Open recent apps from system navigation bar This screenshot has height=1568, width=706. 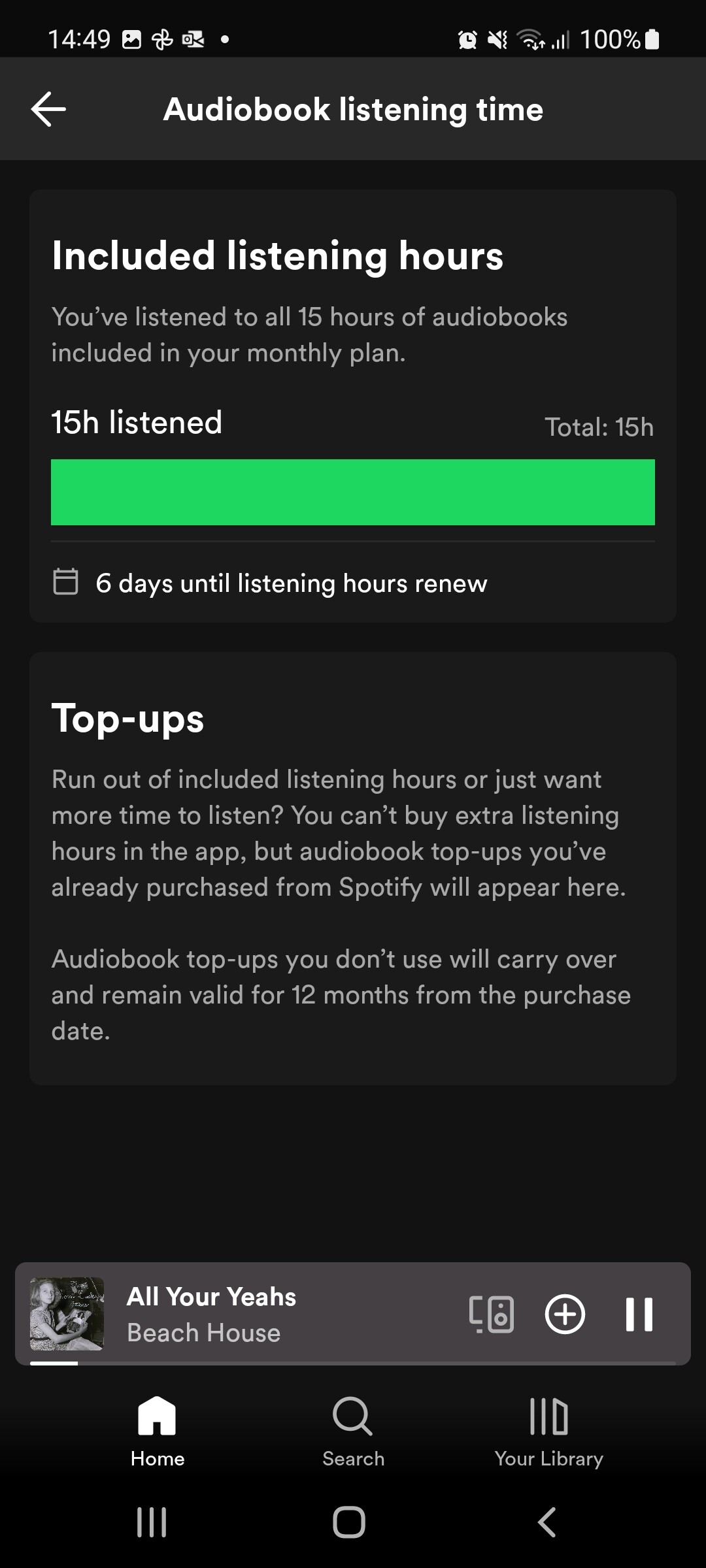pos(152,1522)
